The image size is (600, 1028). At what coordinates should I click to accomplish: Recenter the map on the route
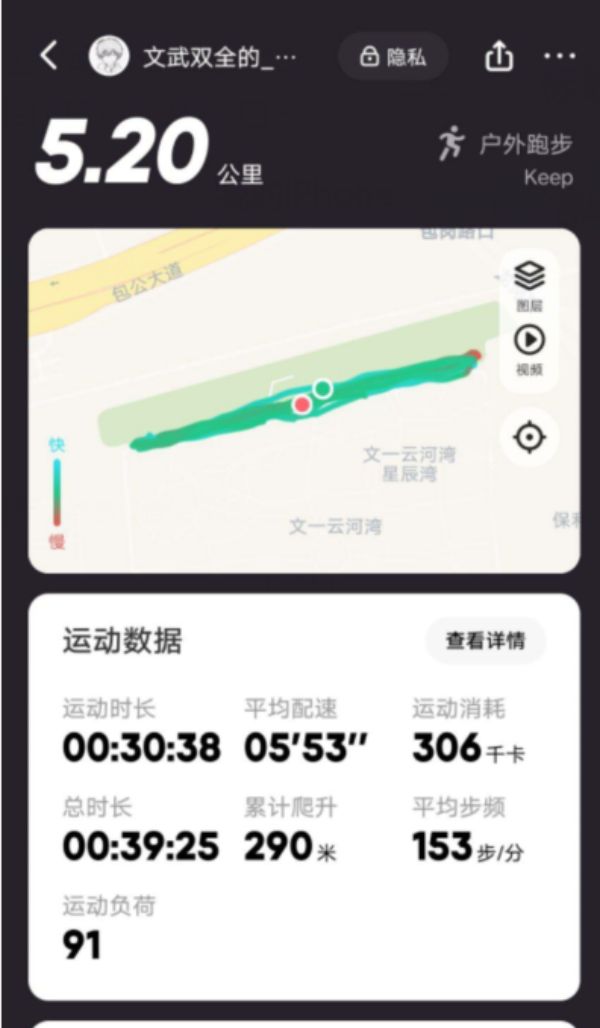click(x=529, y=438)
